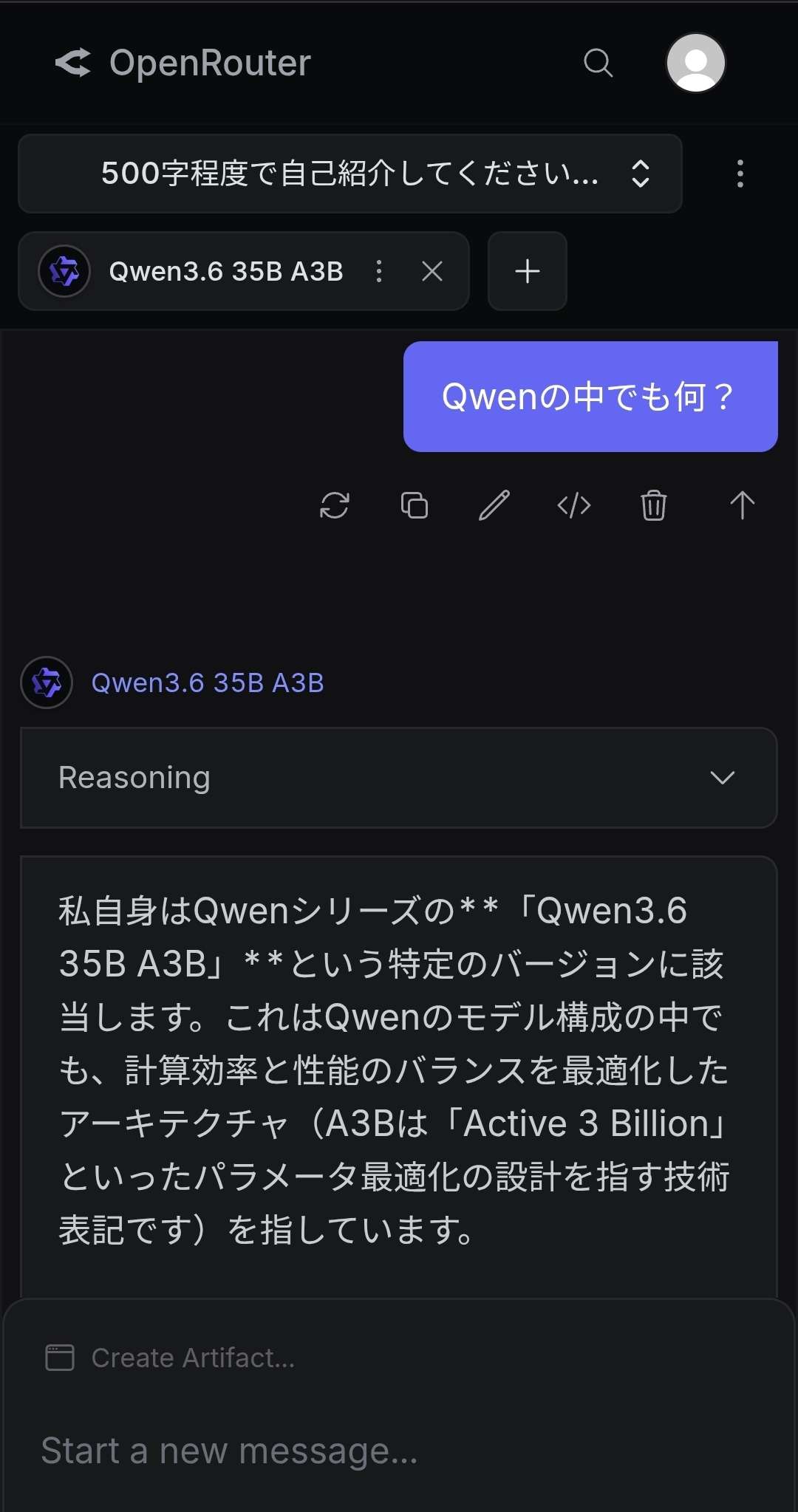Tap Create Artifact

(x=171, y=1358)
